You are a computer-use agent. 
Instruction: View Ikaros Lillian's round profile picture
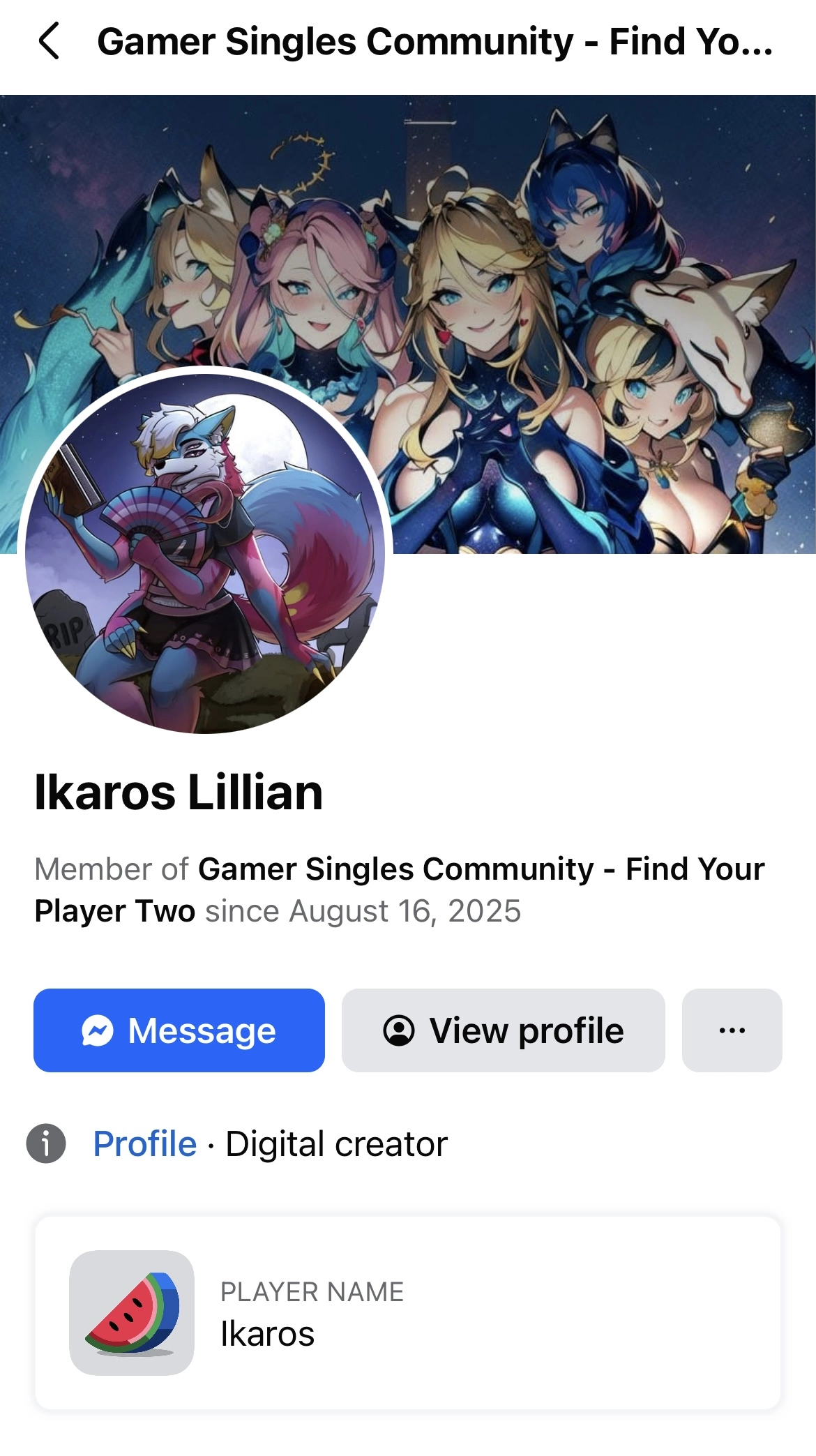(x=205, y=553)
